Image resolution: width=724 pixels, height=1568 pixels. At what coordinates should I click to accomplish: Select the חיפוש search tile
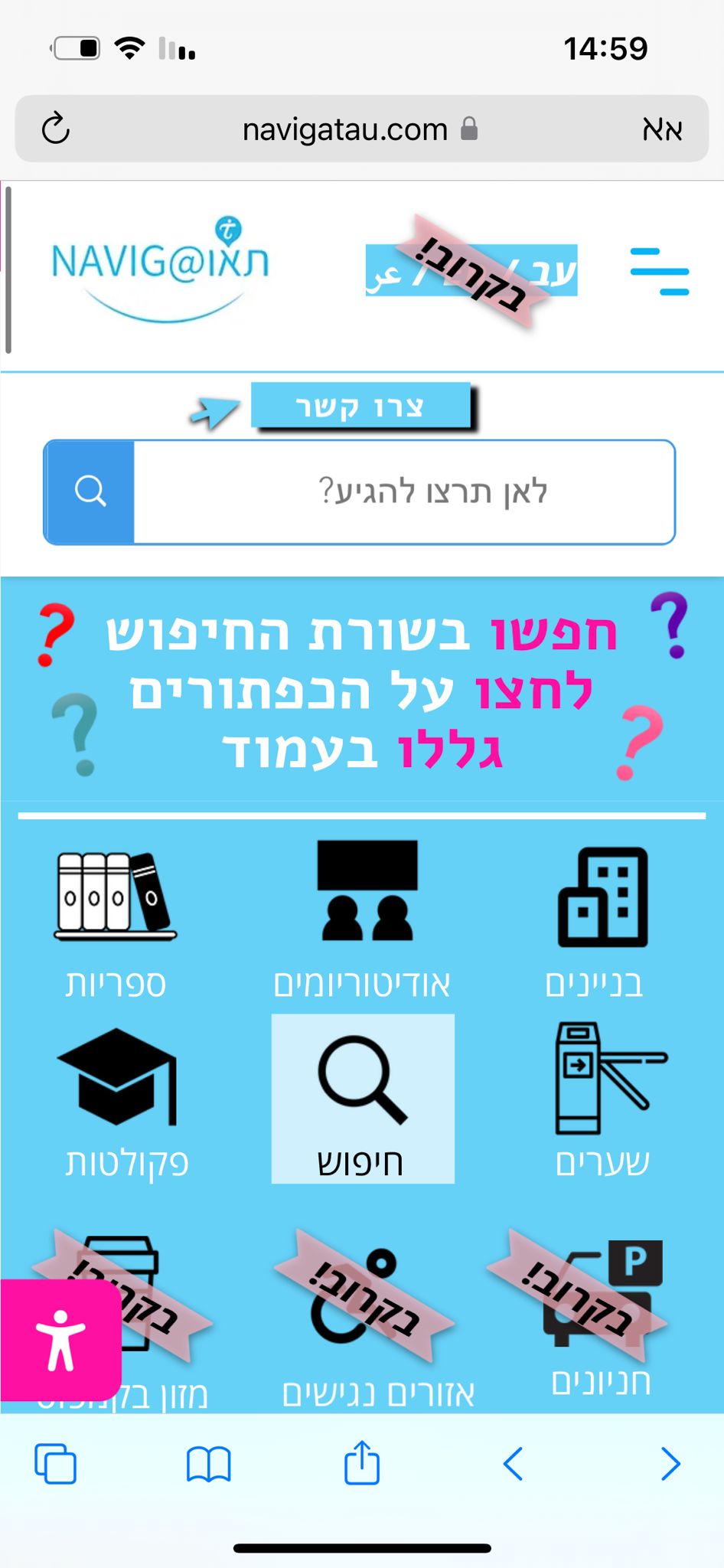(363, 1099)
